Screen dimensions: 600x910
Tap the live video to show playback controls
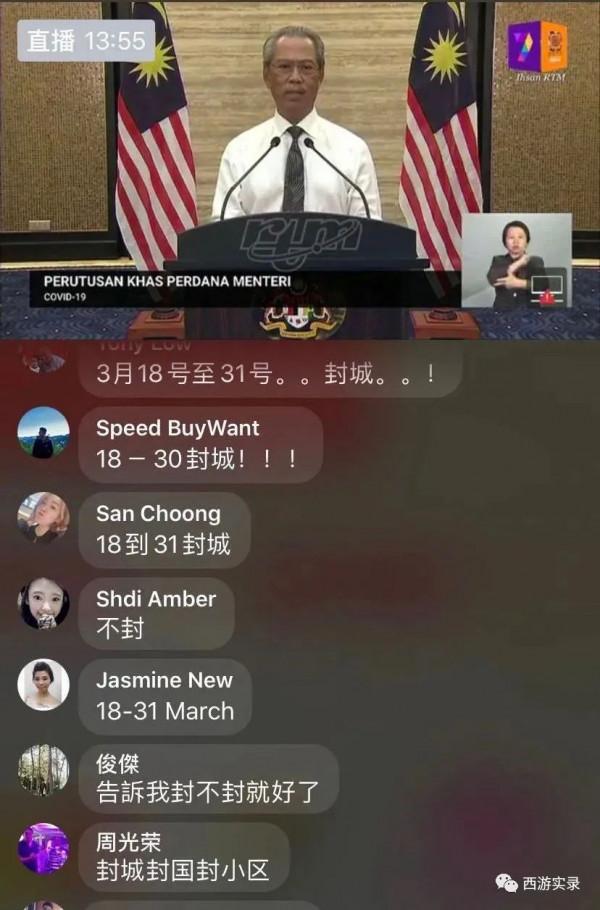(x=300, y=170)
